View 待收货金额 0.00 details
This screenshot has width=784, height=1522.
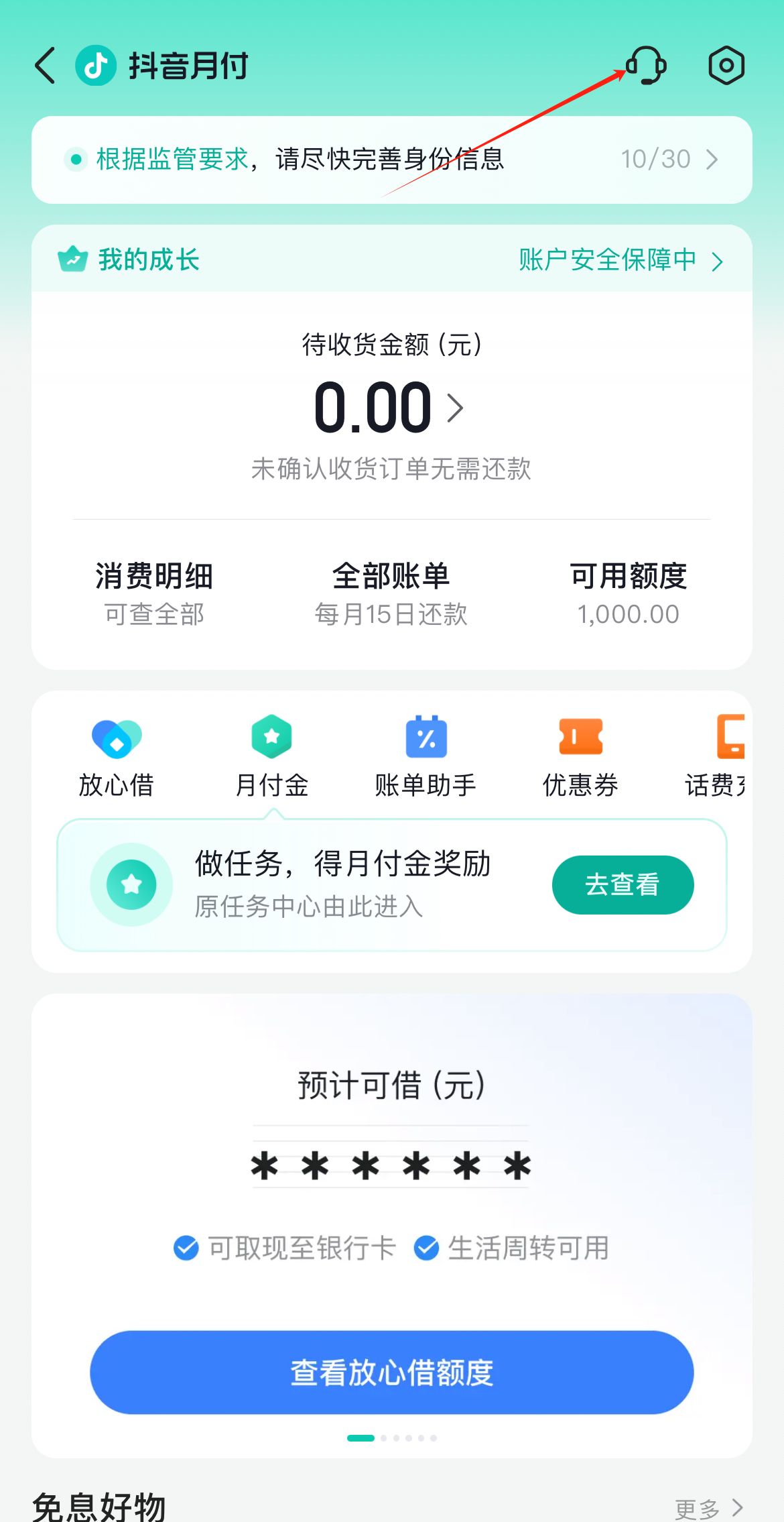tap(389, 407)
